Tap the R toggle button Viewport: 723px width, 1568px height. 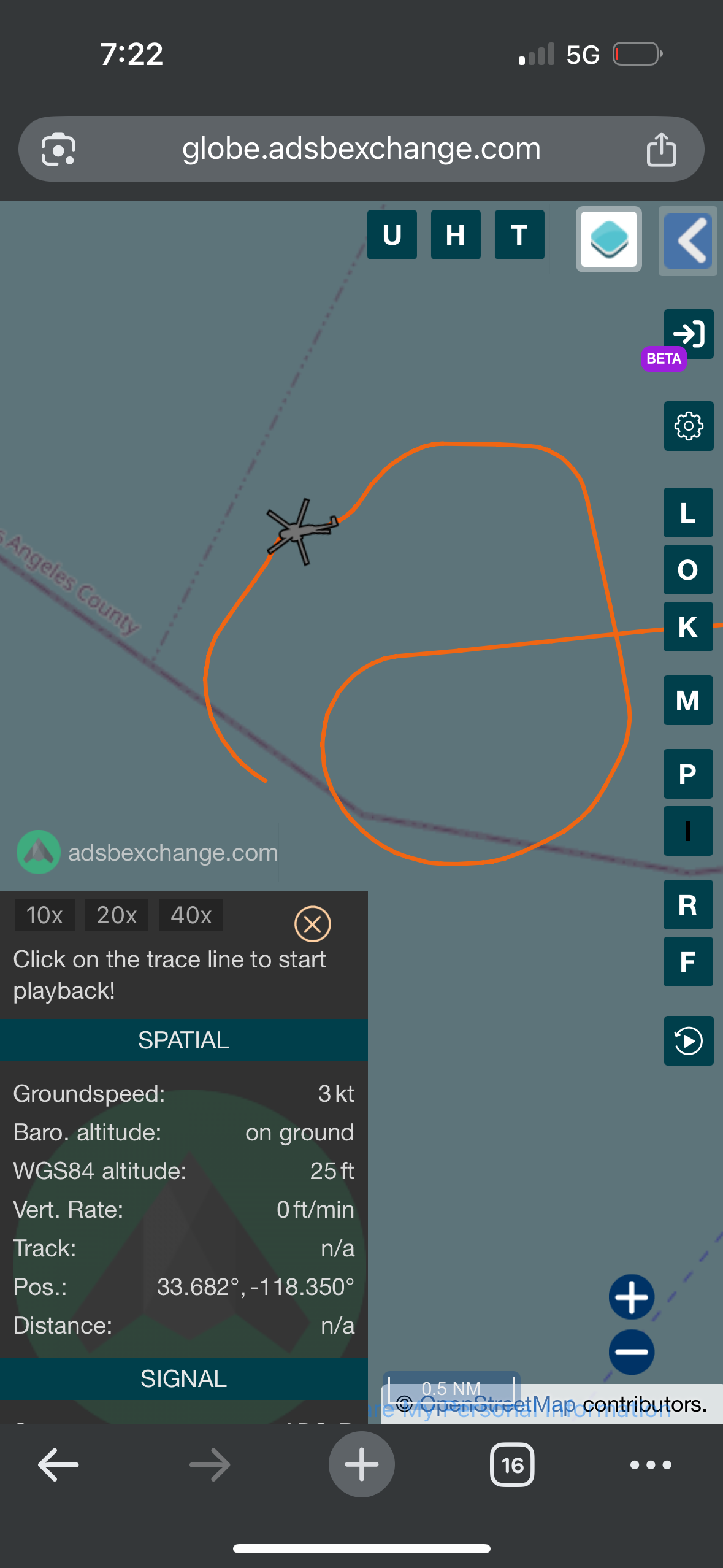(x=688, y=905)
